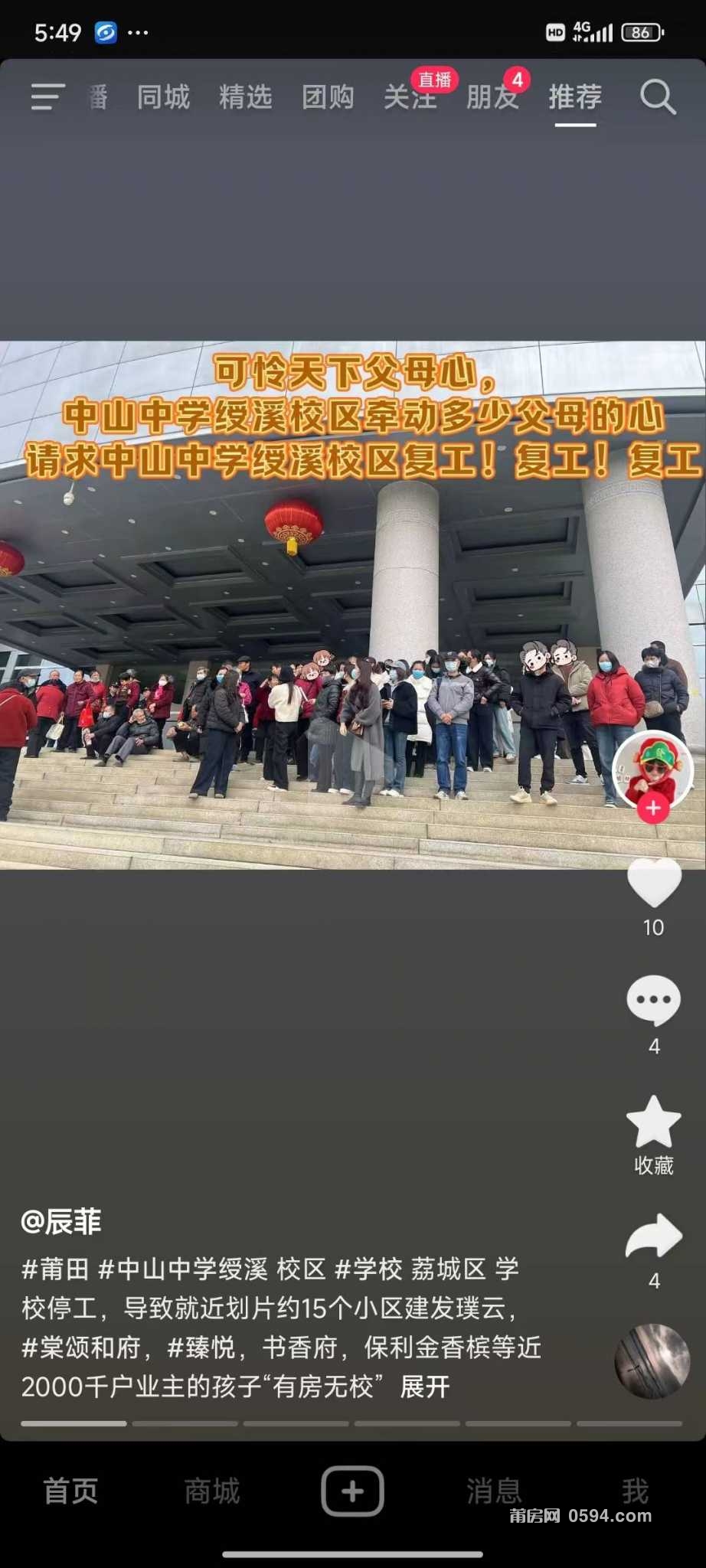Switch to the 精选 tab
The width and height of the screenshot is (706, 1568).
click(246, 97)
